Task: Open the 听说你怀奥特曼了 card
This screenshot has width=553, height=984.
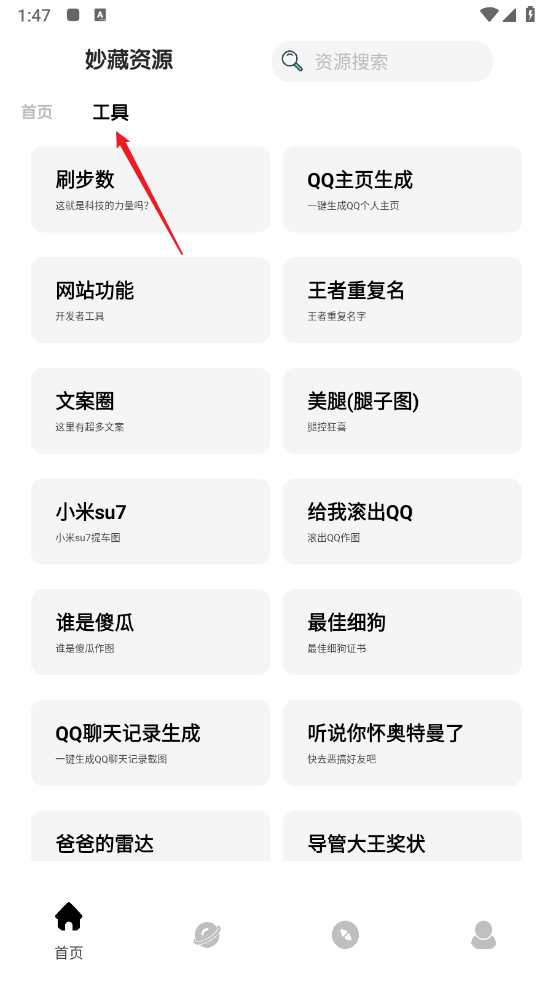Action: coord(402,743)
